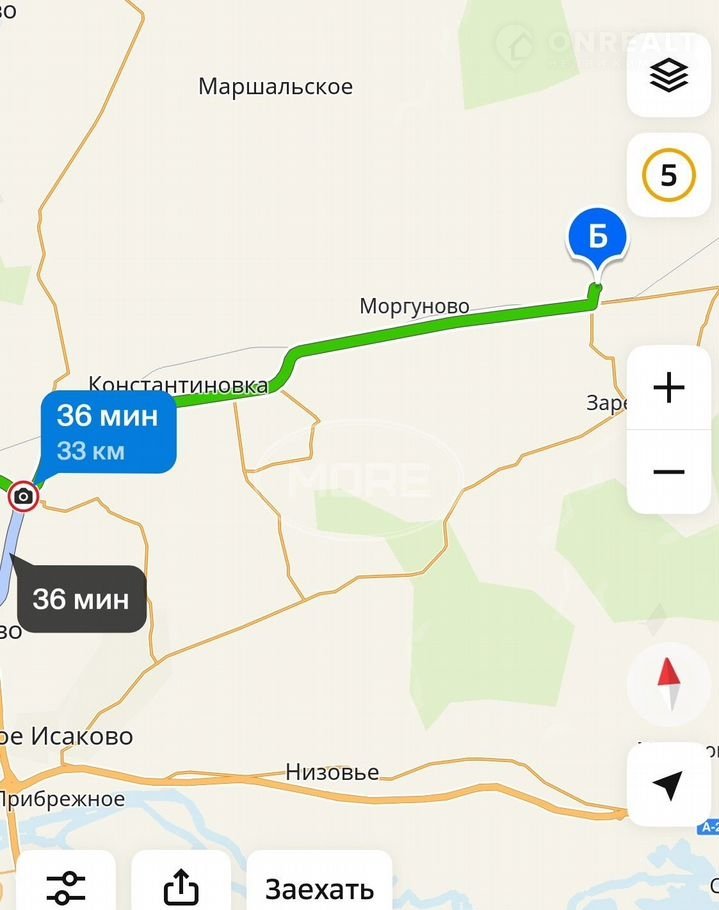Center map on my current location
Viewport: 719px width, 910px height.
pos(668,786)
